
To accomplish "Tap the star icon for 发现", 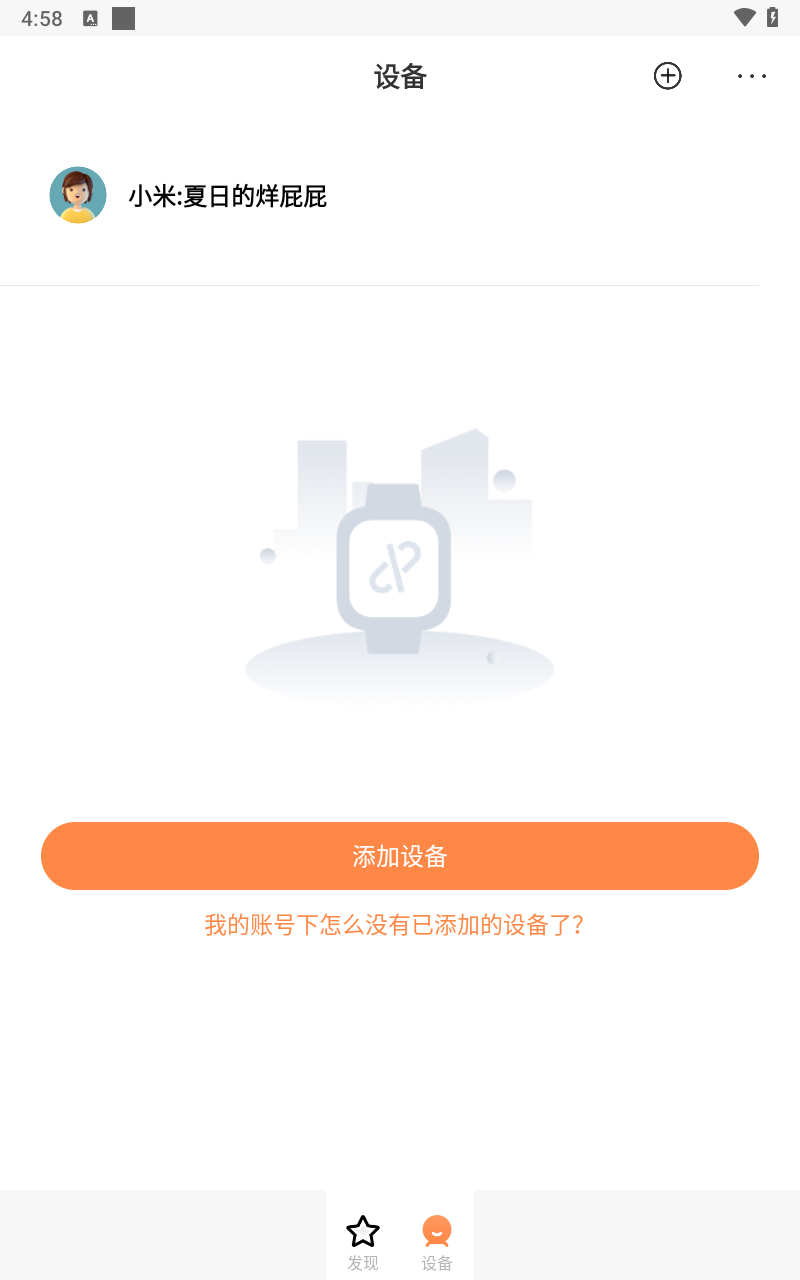I will (362, 1232).
